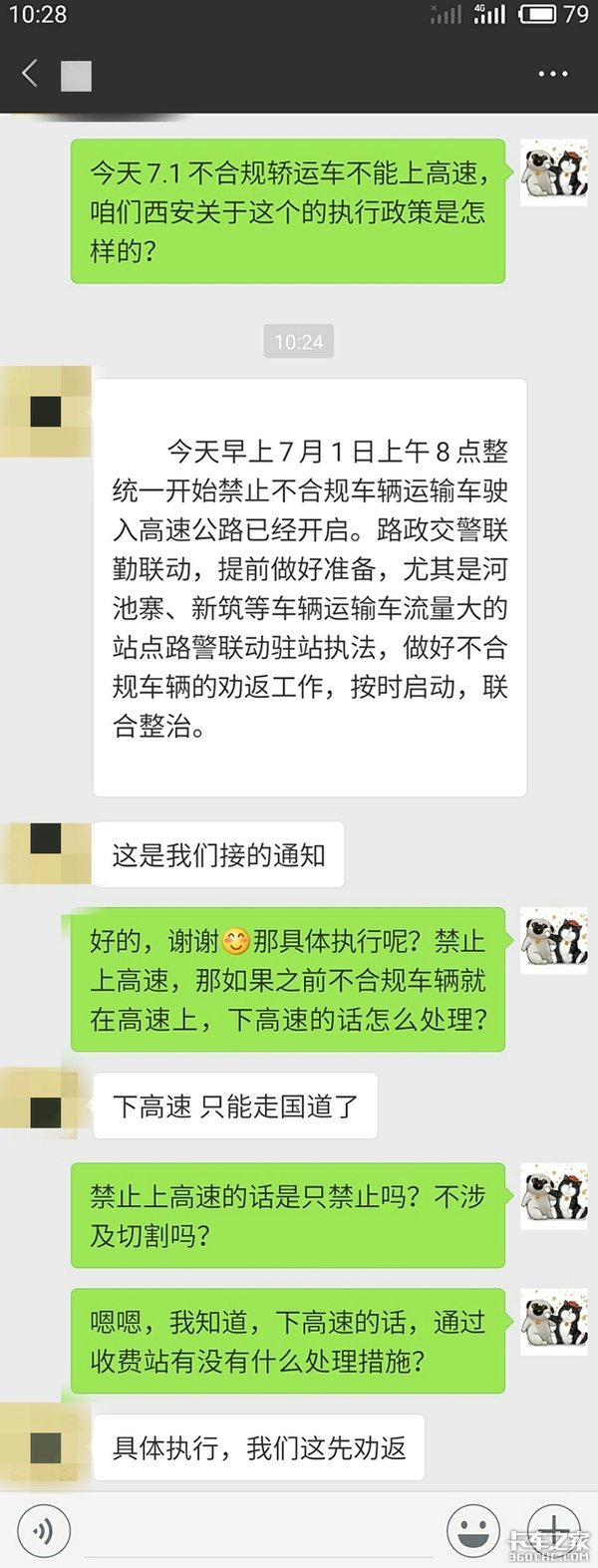Open the plus attachment menu
The image size is (598, 1568).
553,1530
